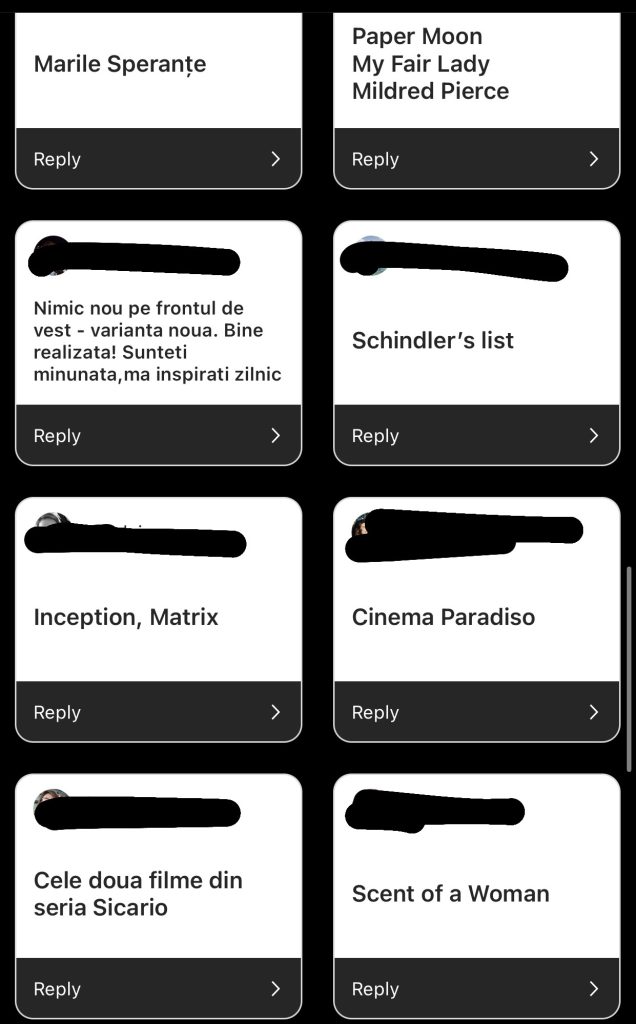Reply to the Inception, Matrix response
The width and height of the screenshot is (636, 1024).
pyautogui.click(x=158, y=713)
